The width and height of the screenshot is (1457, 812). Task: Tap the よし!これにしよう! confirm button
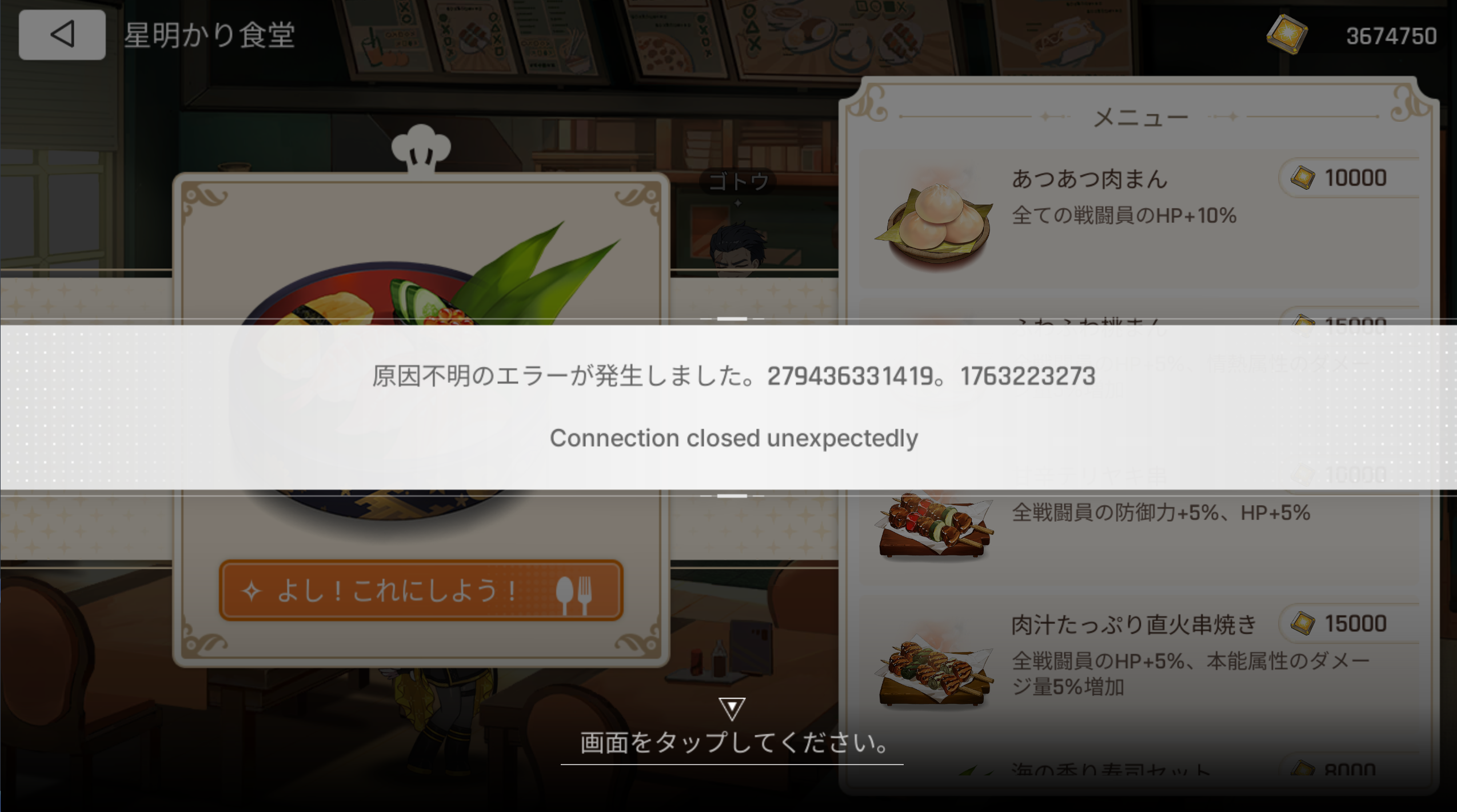pyautogui.click(x=421, y=590)
